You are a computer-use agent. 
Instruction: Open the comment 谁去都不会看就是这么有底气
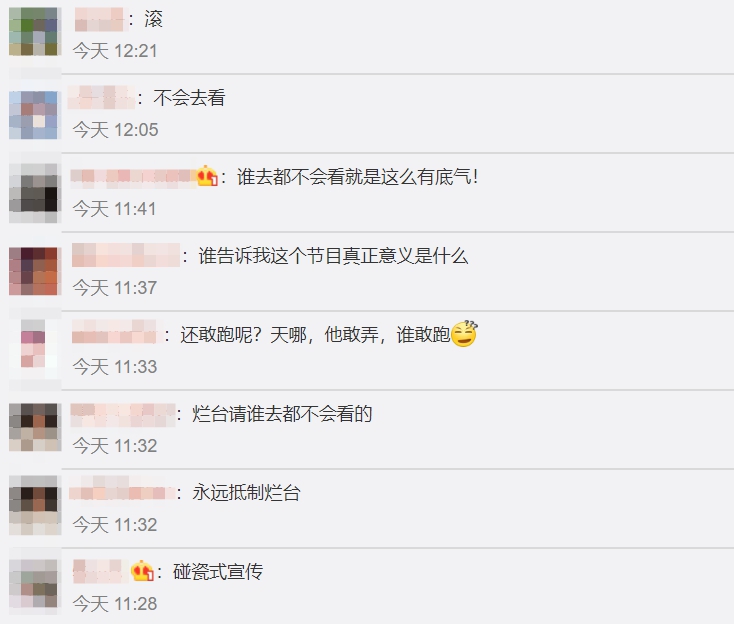pyautogui.click(x=357, y=177)
